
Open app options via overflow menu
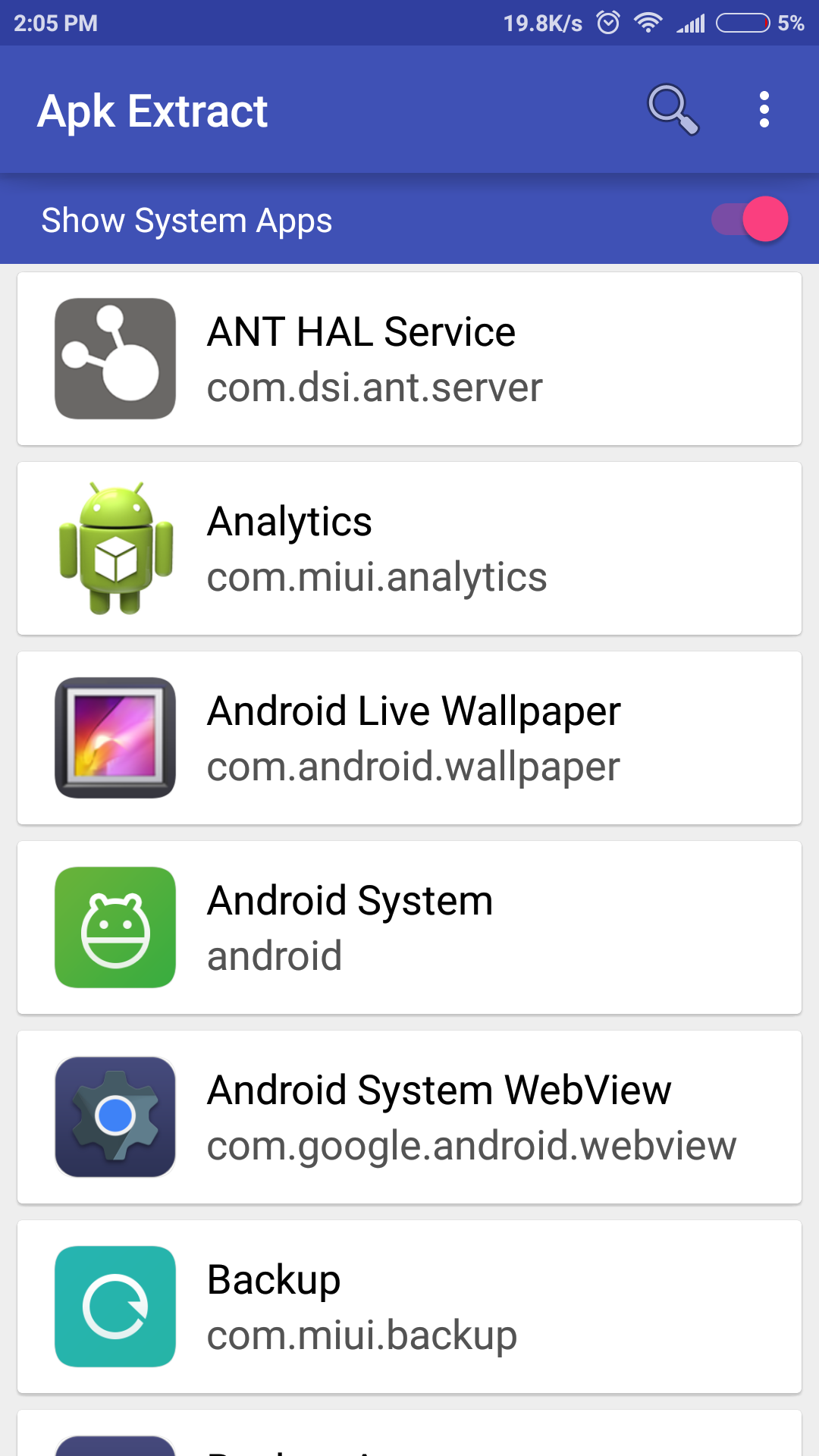764,109
